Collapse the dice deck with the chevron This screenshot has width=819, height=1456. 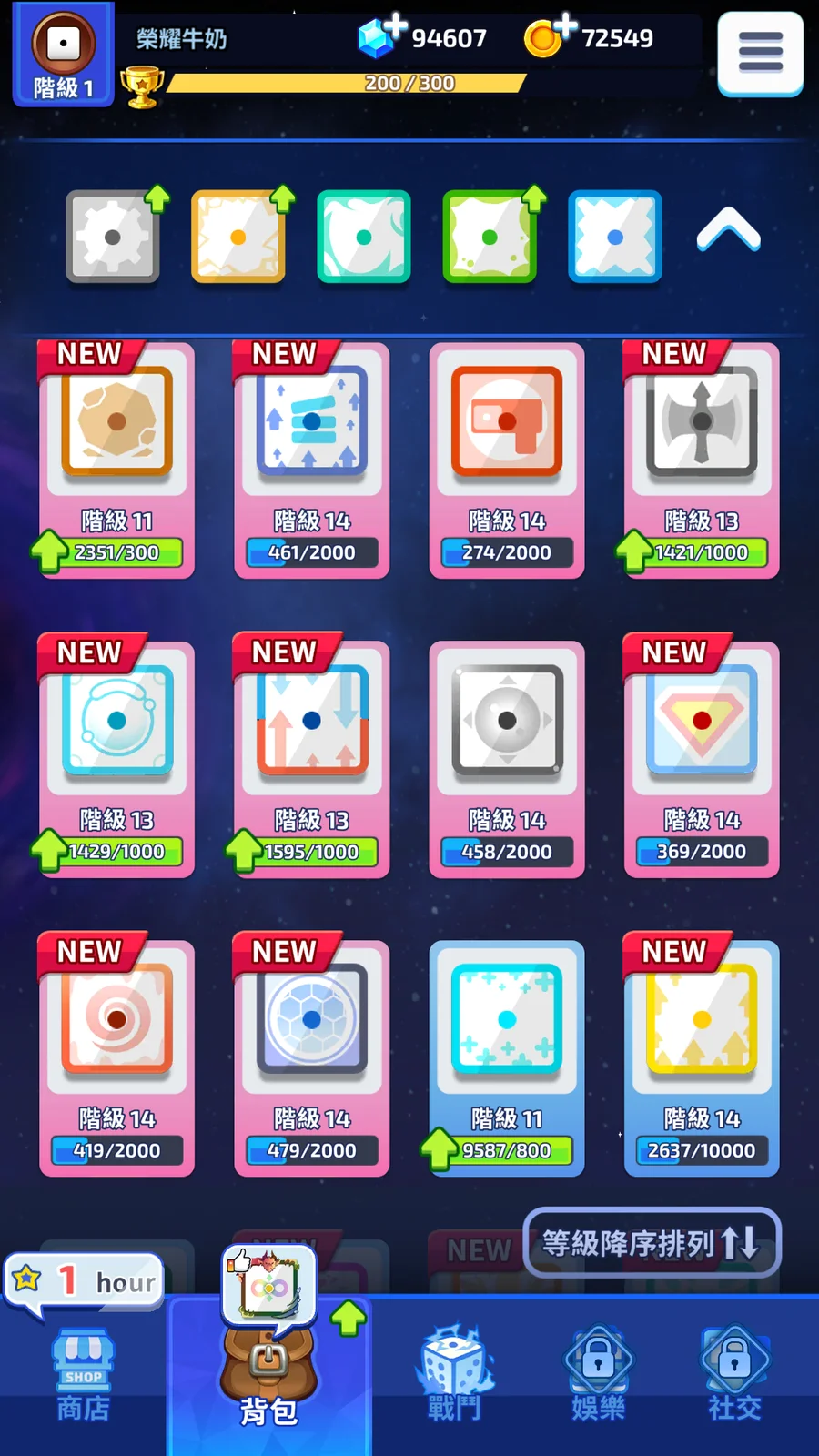pos(728,230)
